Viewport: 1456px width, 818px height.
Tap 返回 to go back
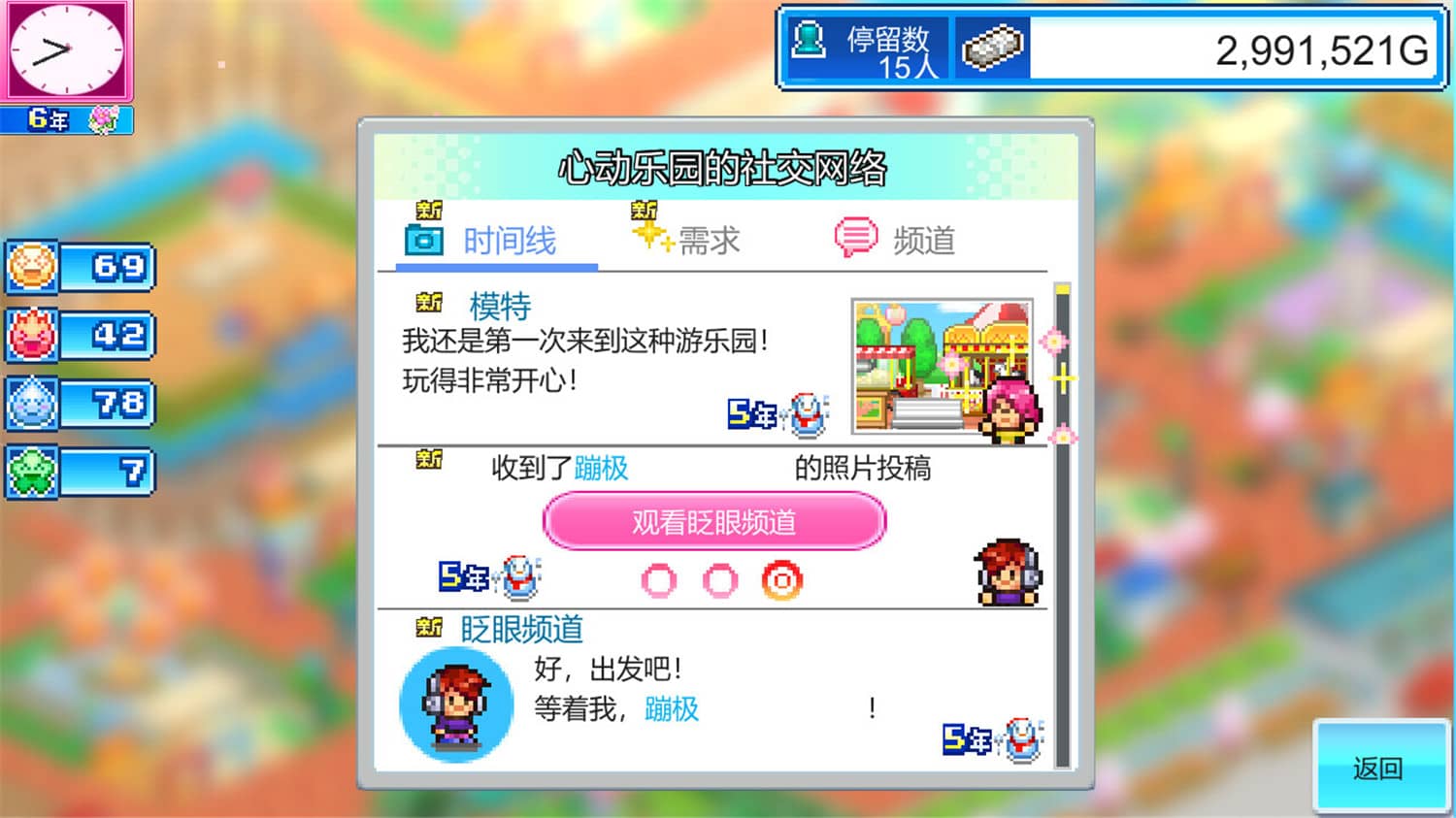pos(1377,769)
